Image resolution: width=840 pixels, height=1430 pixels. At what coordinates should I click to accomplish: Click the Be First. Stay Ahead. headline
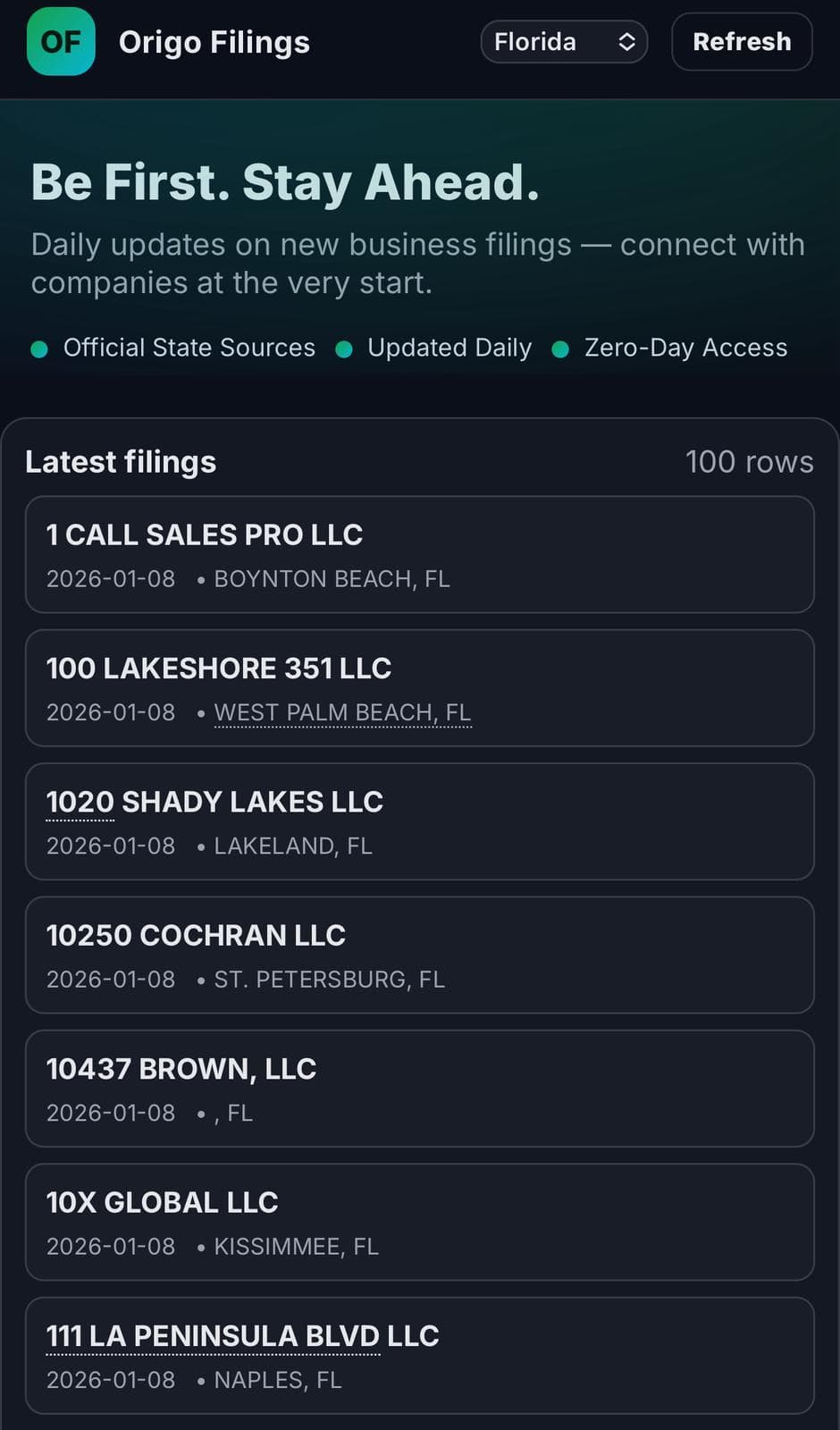(x=286, y=181)
